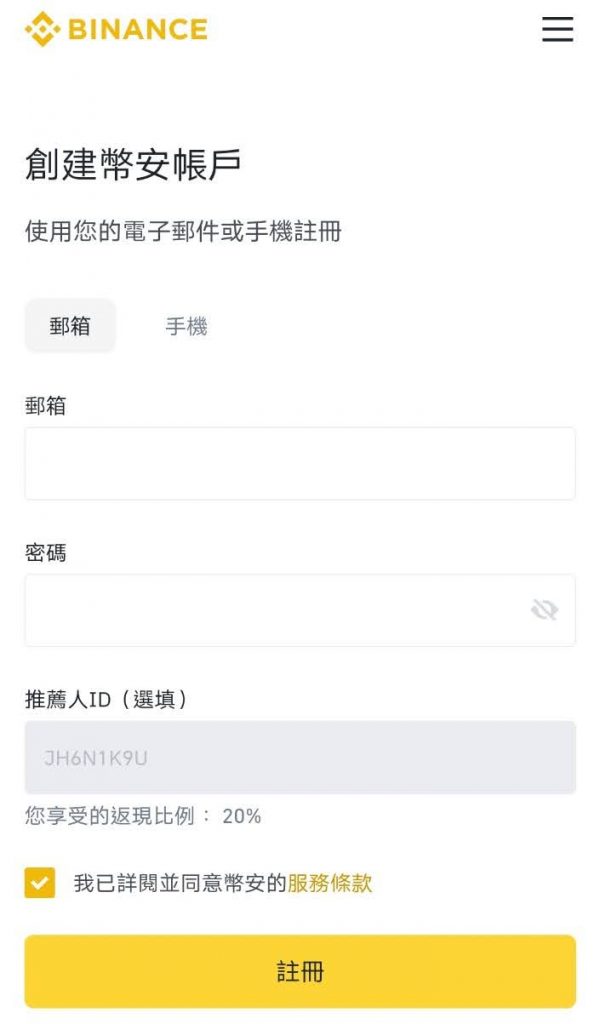
Task: Tap the 推薦人ID referral field
Action: pos(300,758)
